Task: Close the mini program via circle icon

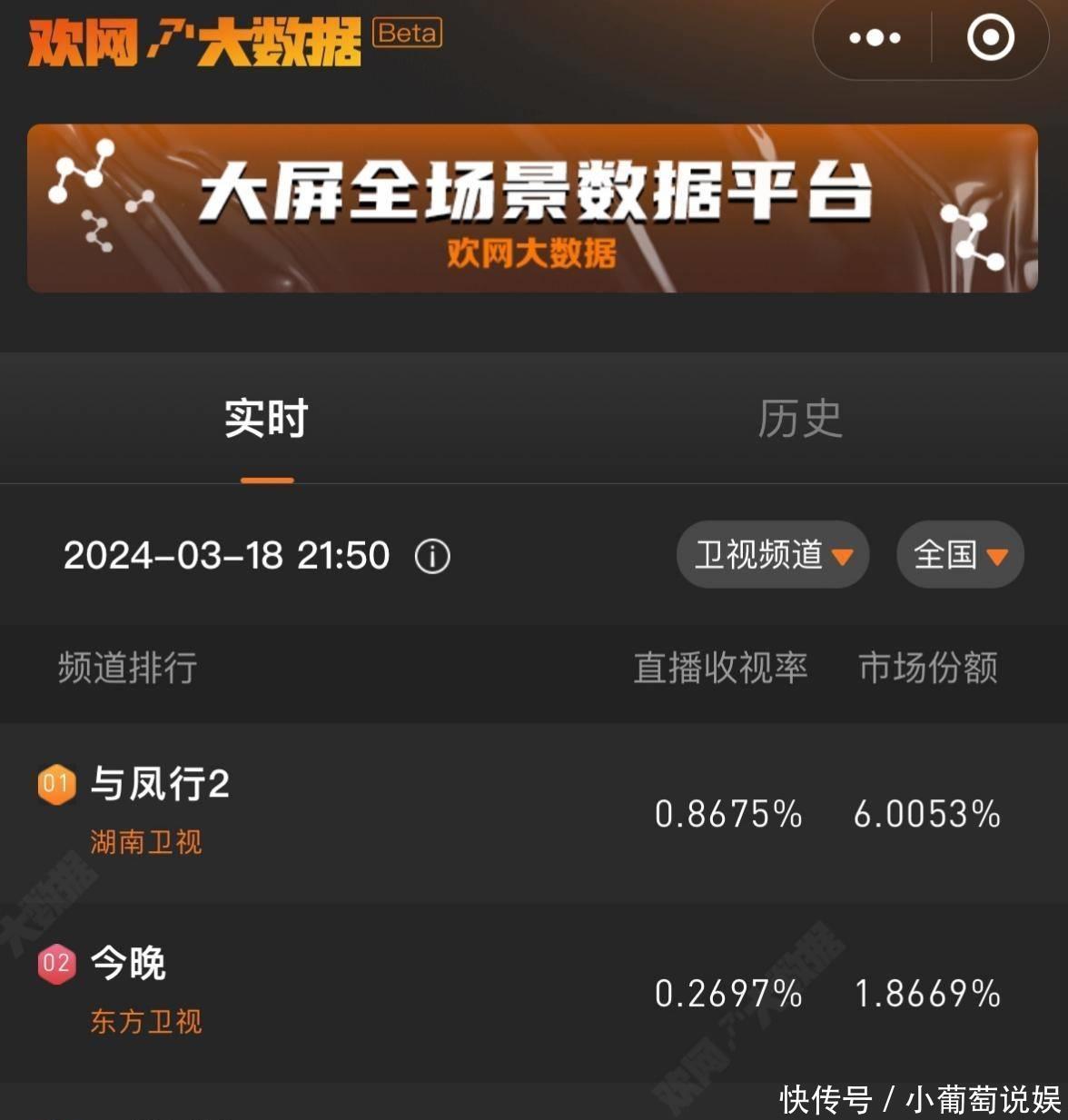Action: 990,38
